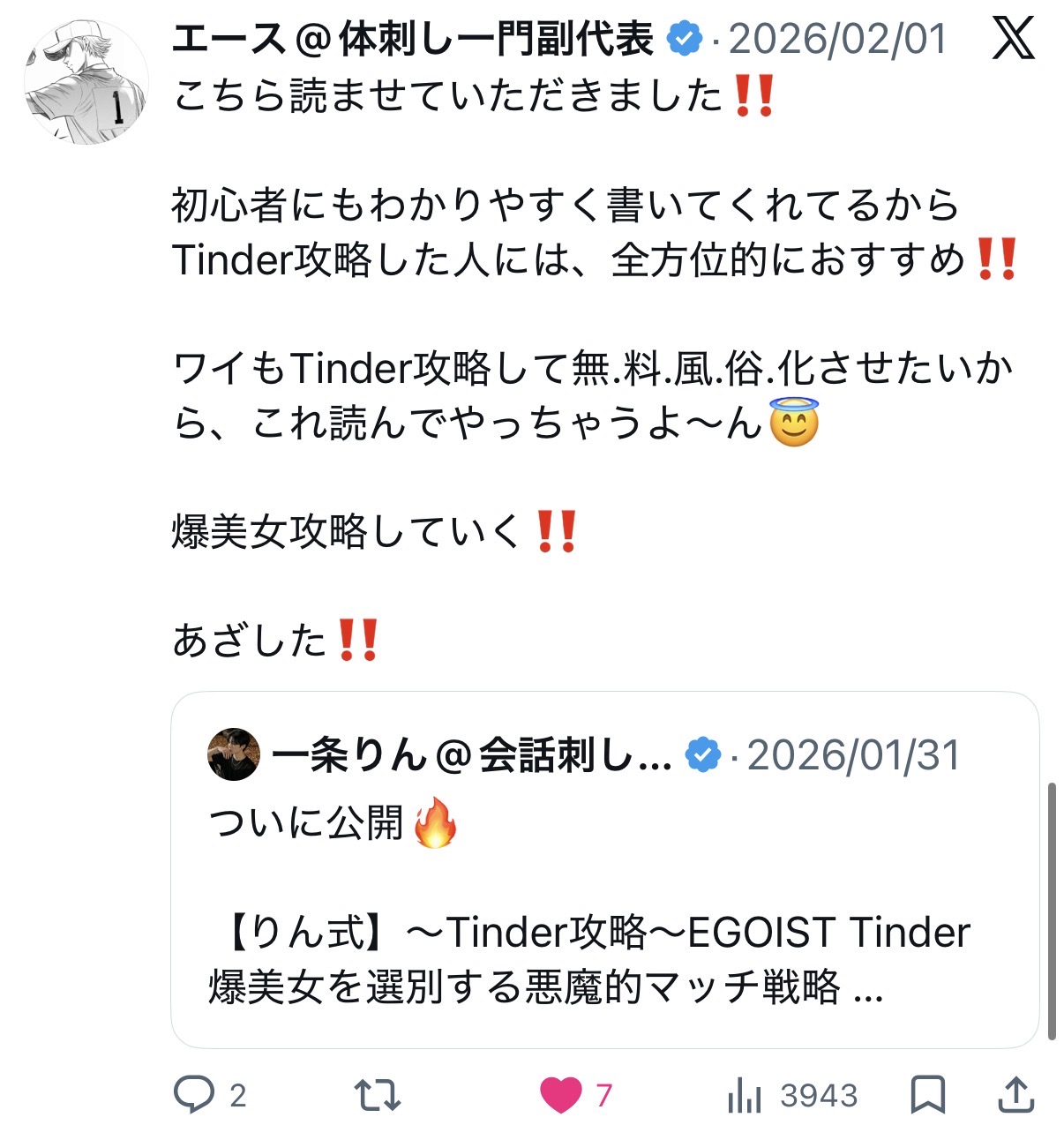Repost エース's post
The width and height of the screenshot is (1064, 1140).
tap(378, 1096)
